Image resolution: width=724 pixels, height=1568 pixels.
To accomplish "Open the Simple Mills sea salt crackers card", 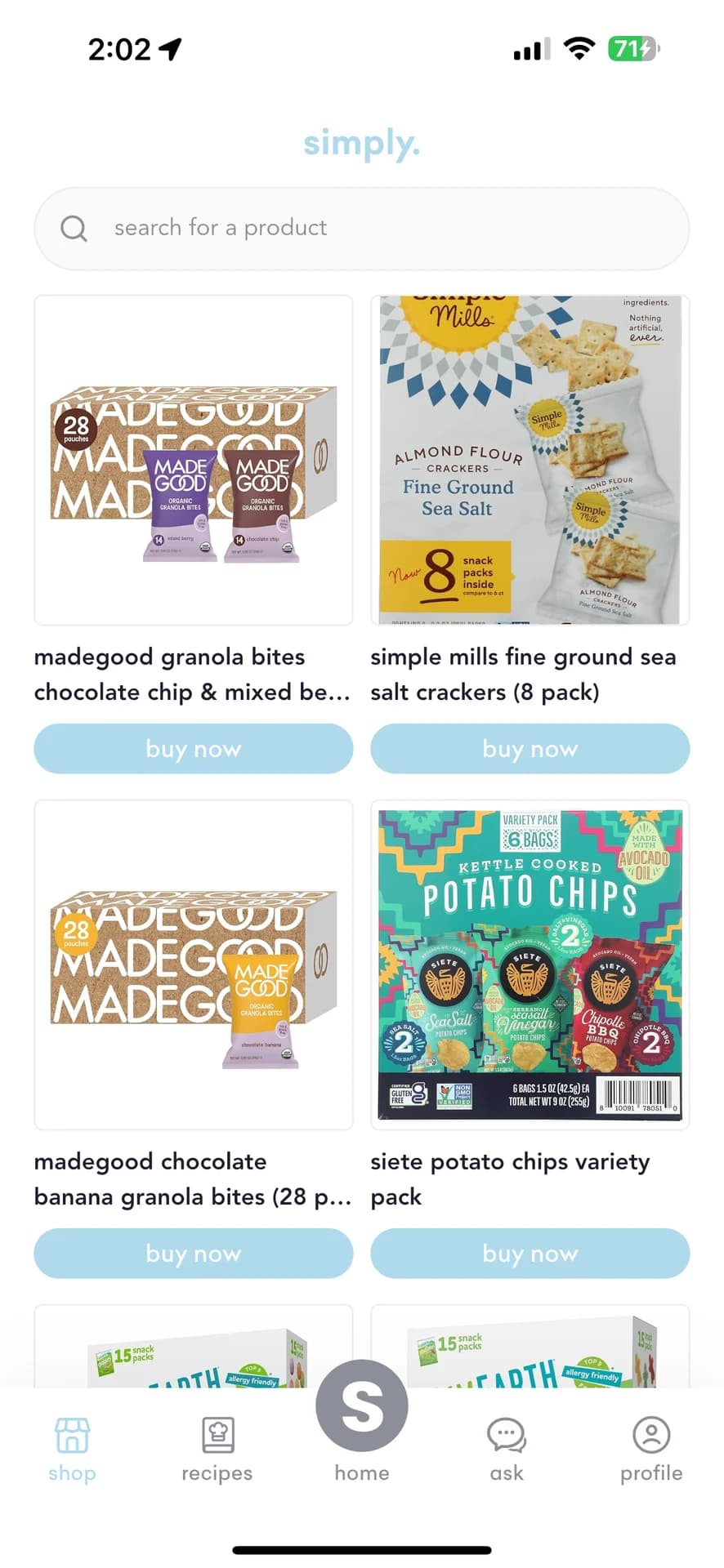I will pyautogui.click(x=530, y=461).
